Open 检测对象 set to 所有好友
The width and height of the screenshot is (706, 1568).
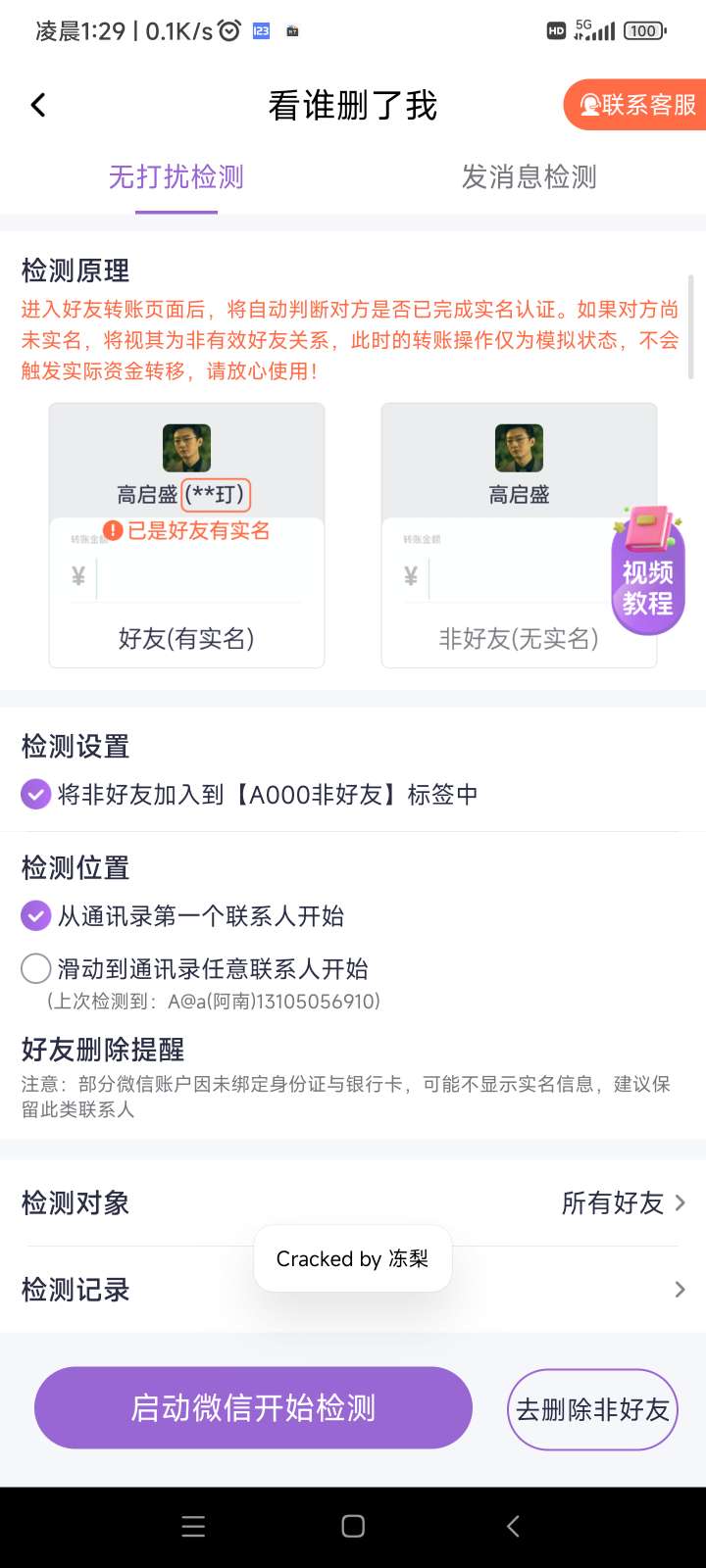coord(353,1202)
